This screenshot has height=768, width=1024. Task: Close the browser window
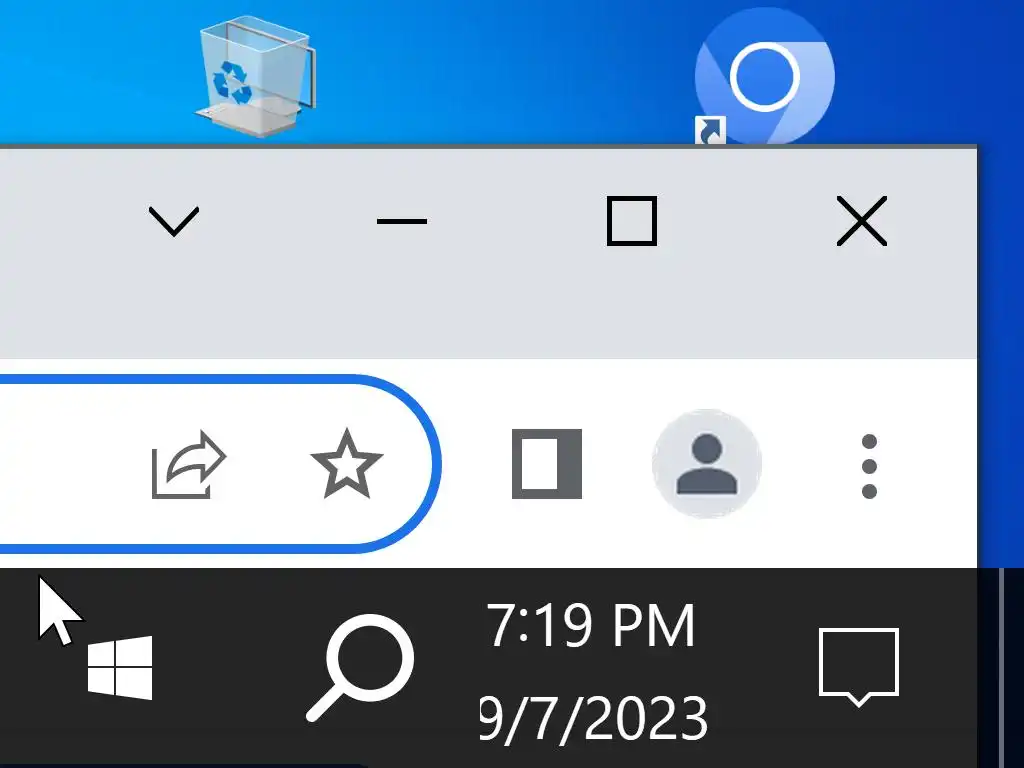coord(861,222)
